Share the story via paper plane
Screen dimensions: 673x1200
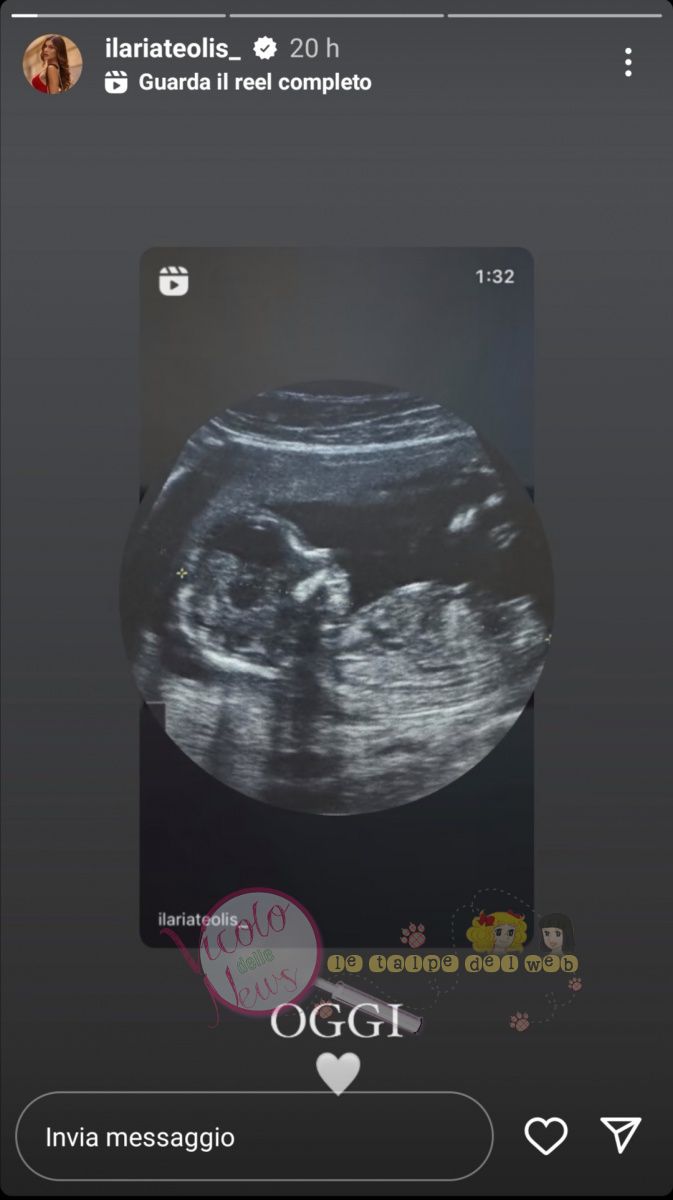pos(620,1136)
